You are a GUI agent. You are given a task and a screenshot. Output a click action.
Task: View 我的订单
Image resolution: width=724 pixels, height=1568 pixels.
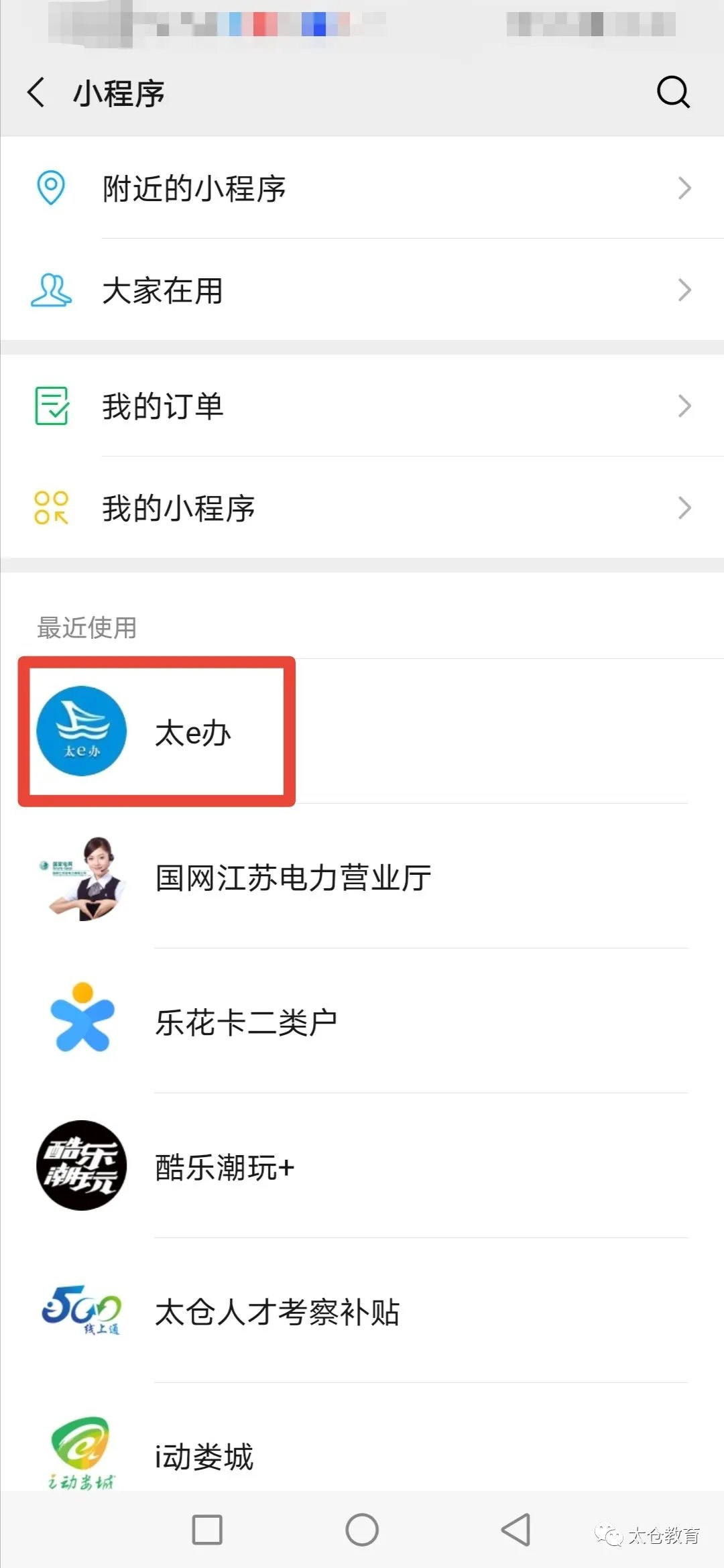point(362,406)
